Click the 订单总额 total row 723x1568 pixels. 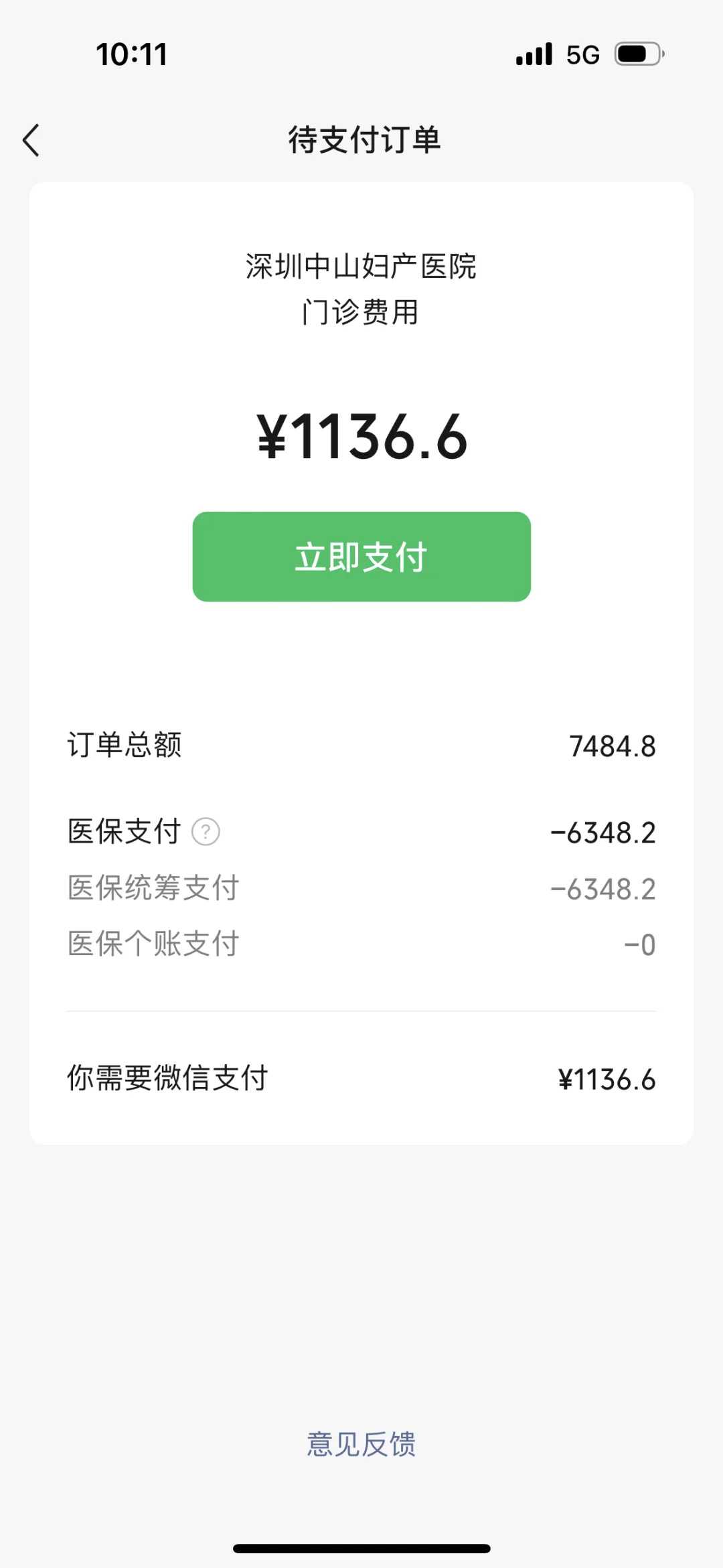click(125, 746)
